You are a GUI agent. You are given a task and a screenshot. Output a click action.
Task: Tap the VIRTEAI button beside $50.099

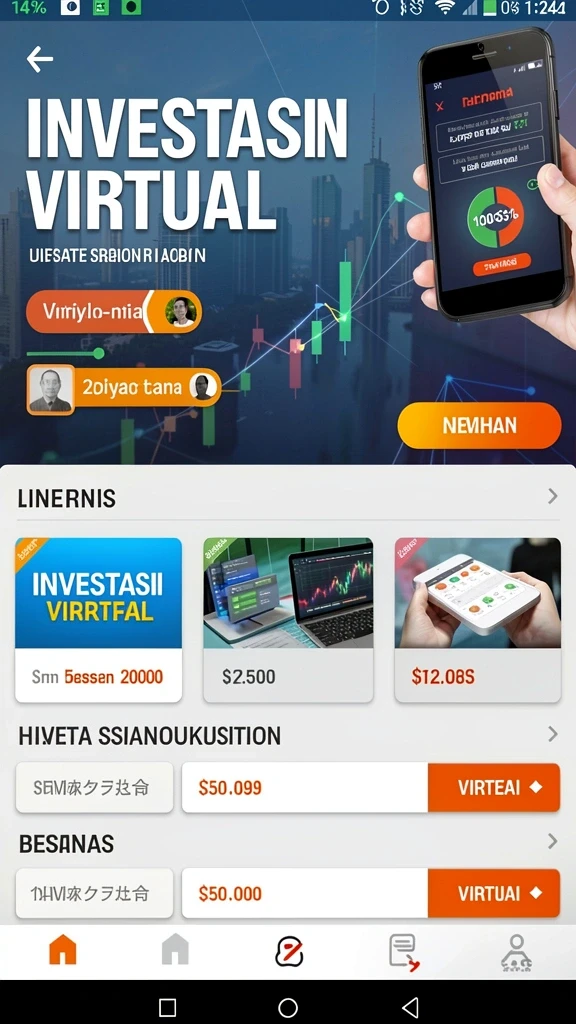pos(494,788)
